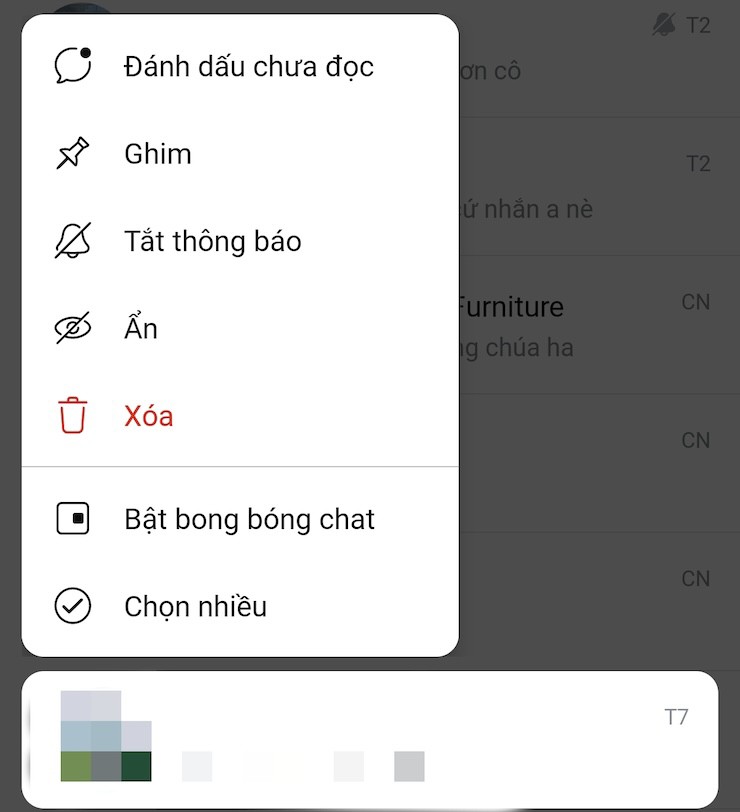Image resolution: width=740 pixels, height=812 pixels.
Task: Choose Ghim from the context menu
Action: tap(157, 153)
